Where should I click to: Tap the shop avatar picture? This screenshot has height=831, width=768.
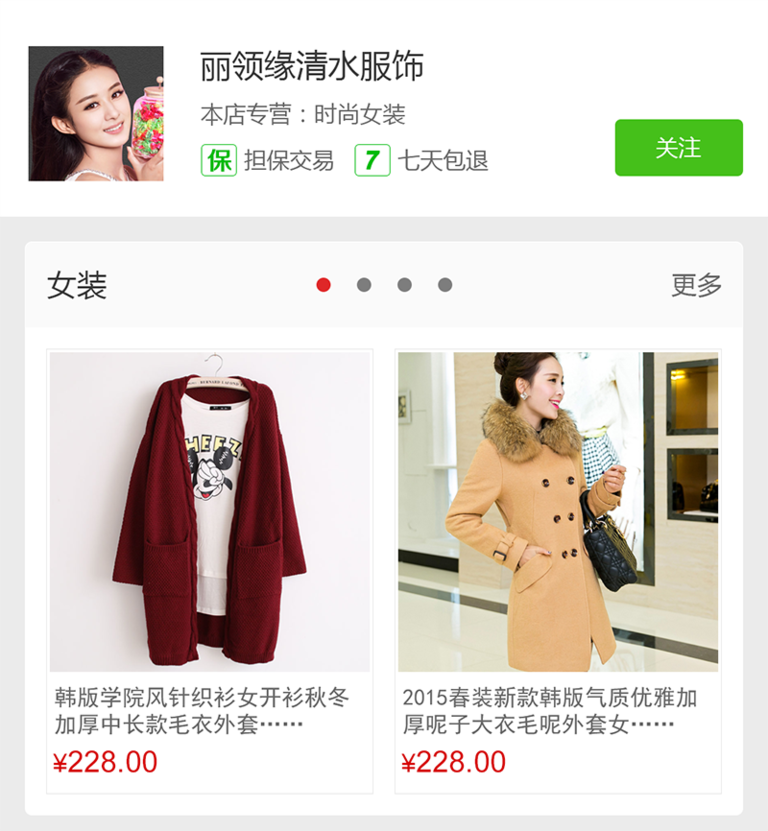96,114
